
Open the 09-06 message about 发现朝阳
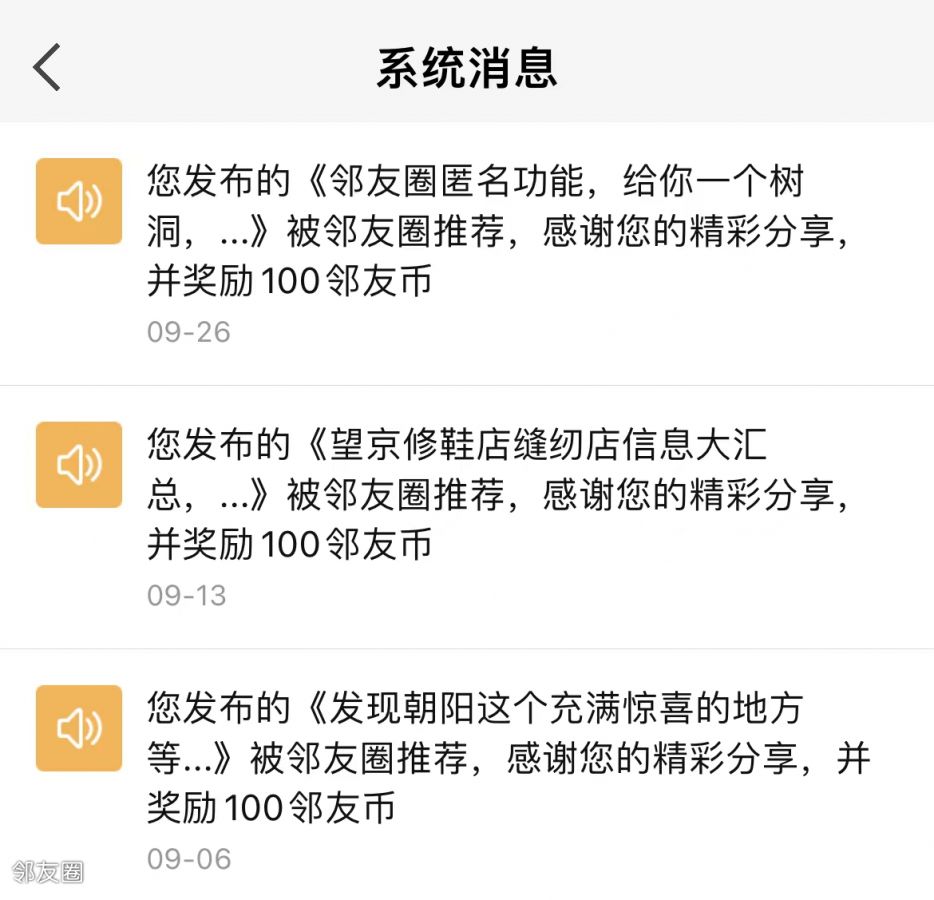(x=498, y=759)
